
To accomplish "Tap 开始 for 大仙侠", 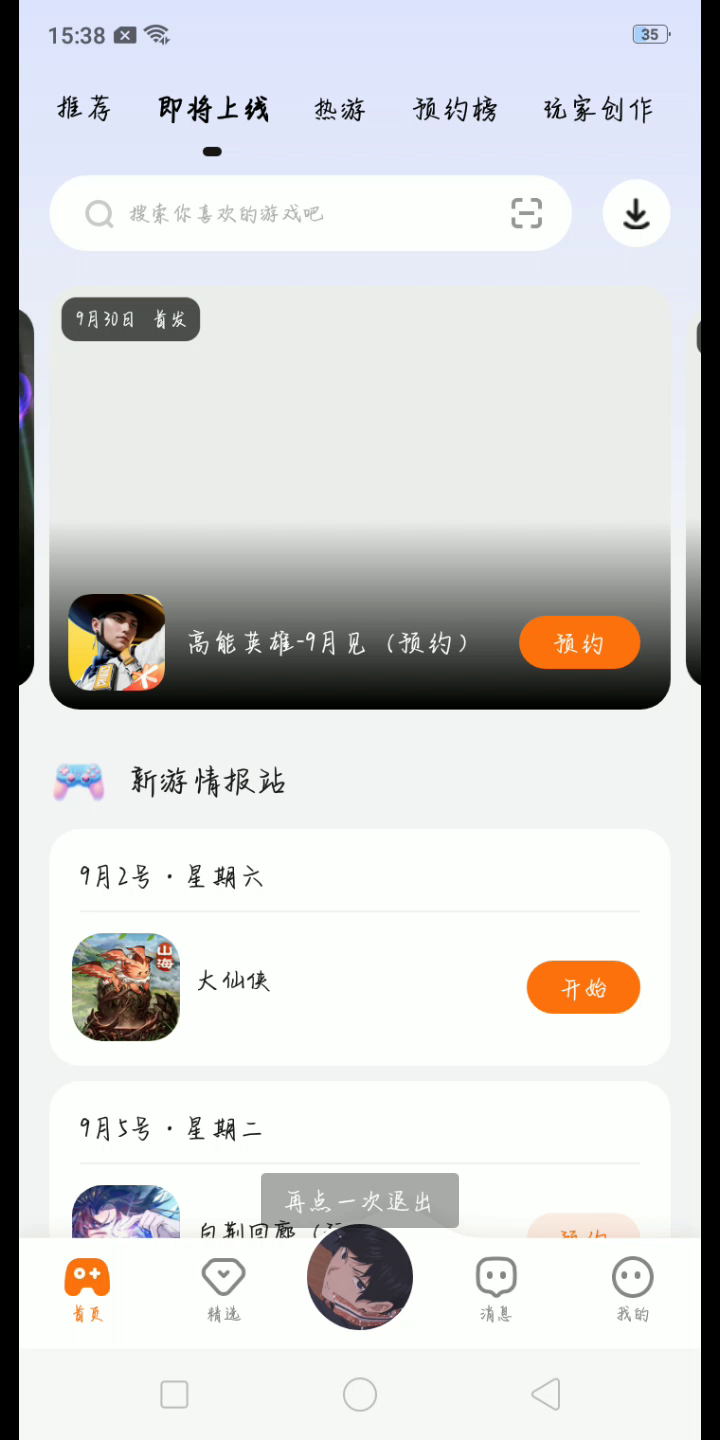I will click(583, 988).
